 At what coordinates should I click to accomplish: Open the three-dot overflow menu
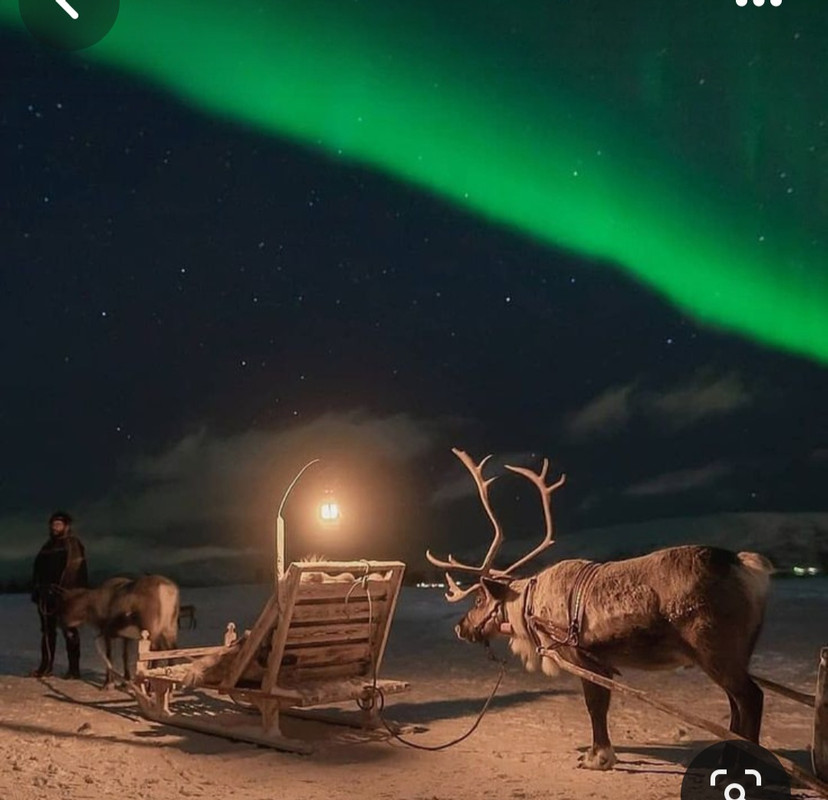tap(758, 3)
